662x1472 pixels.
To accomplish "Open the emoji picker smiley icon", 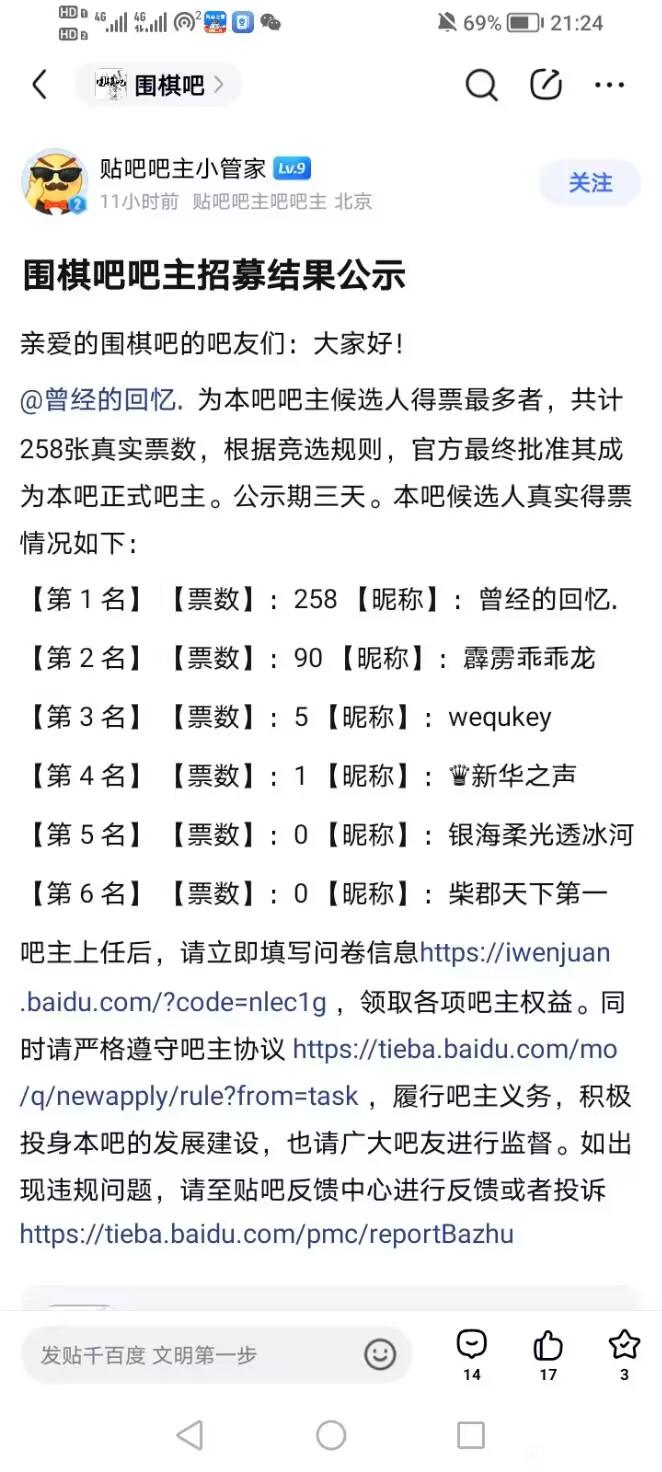I will (379, 1355).
